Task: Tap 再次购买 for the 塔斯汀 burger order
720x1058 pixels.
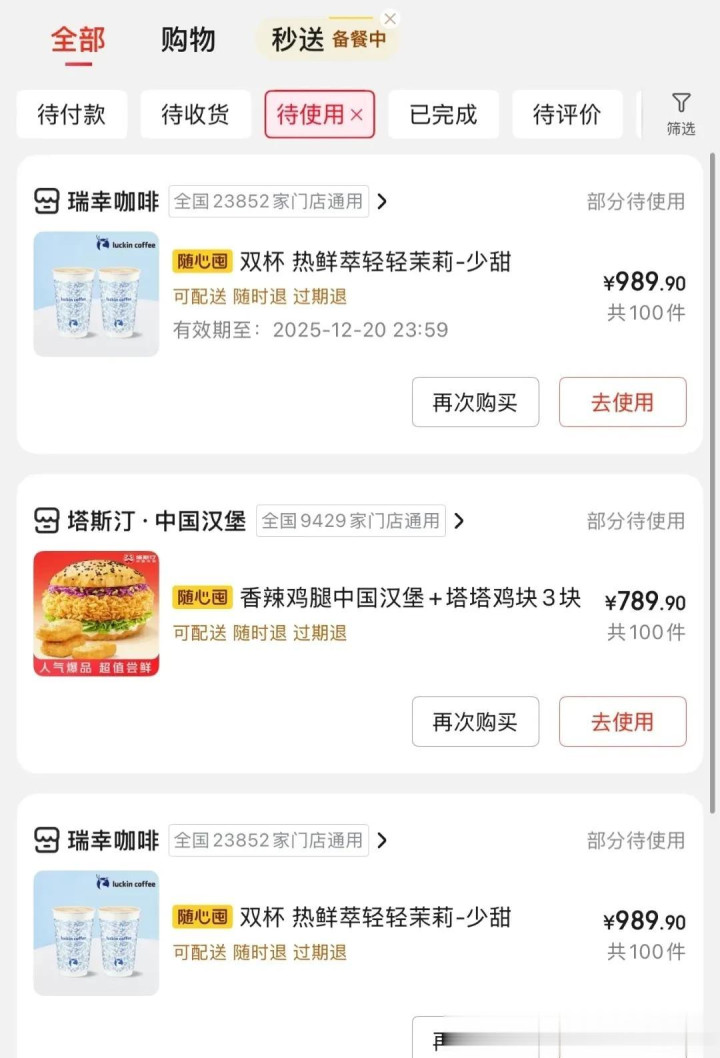Action: point(475,722)
